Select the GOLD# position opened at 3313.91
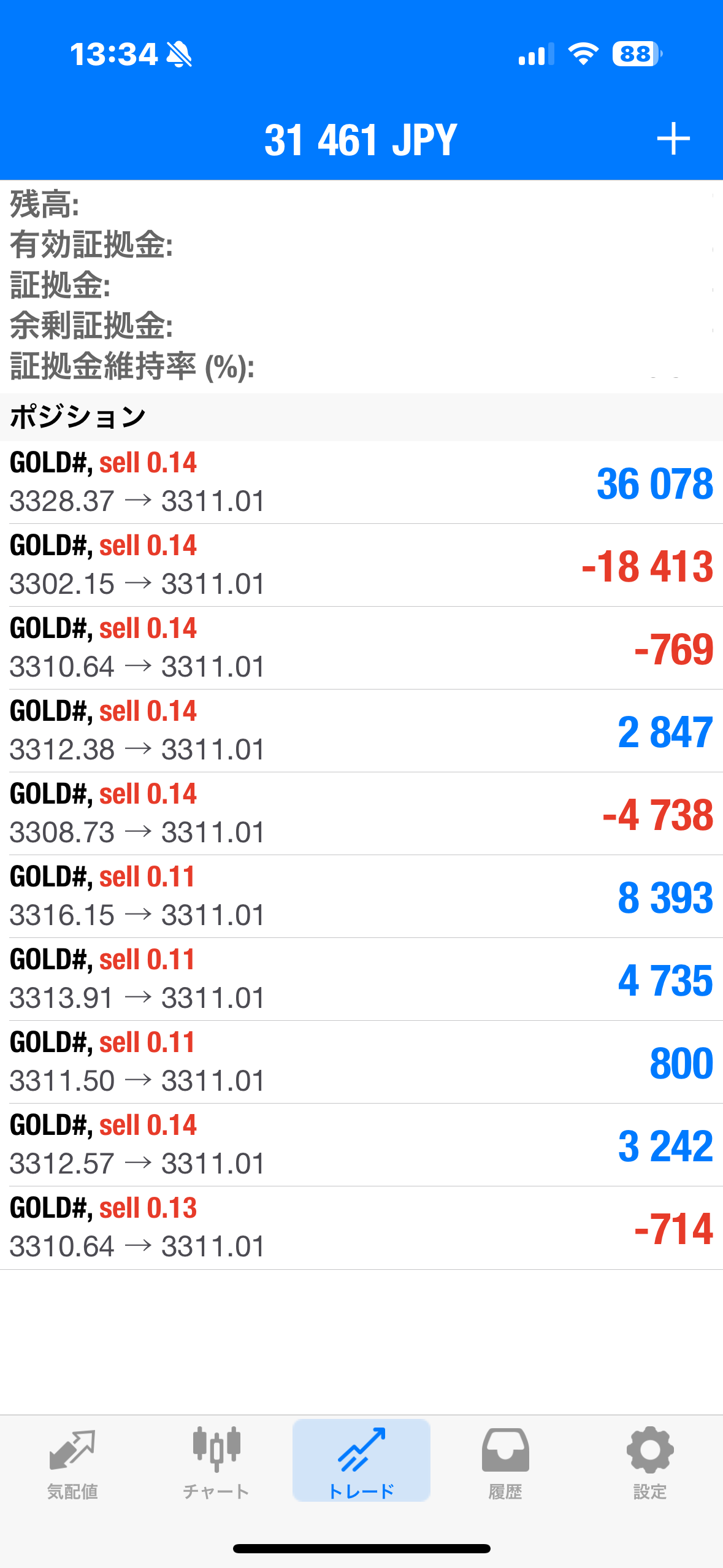Viewport: 723px width, 1568px height. point(361,980)
